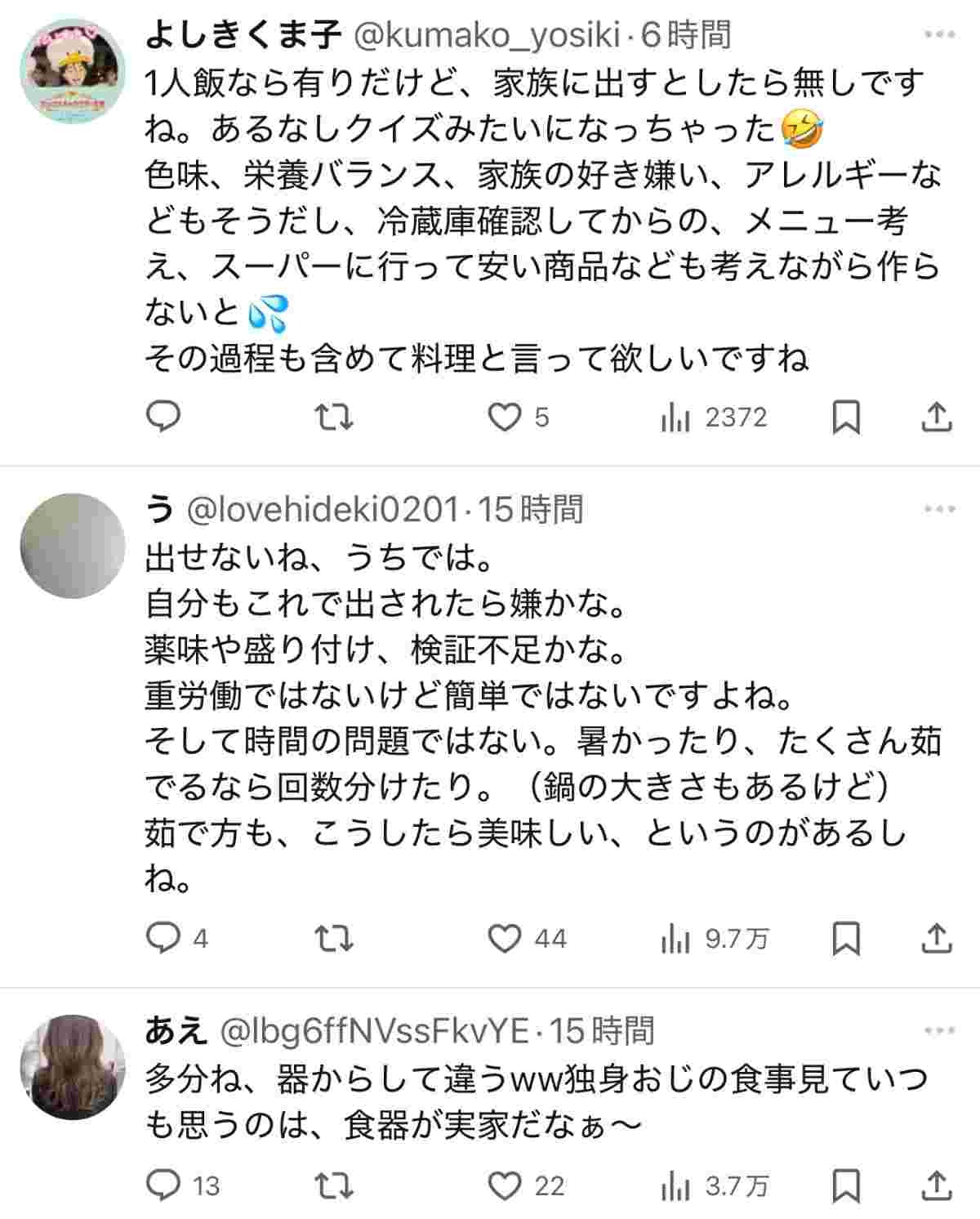Reply to よしきくま子's post
Image resolution: width=980 pixels, height=1219 pixels.
[163, 417]
